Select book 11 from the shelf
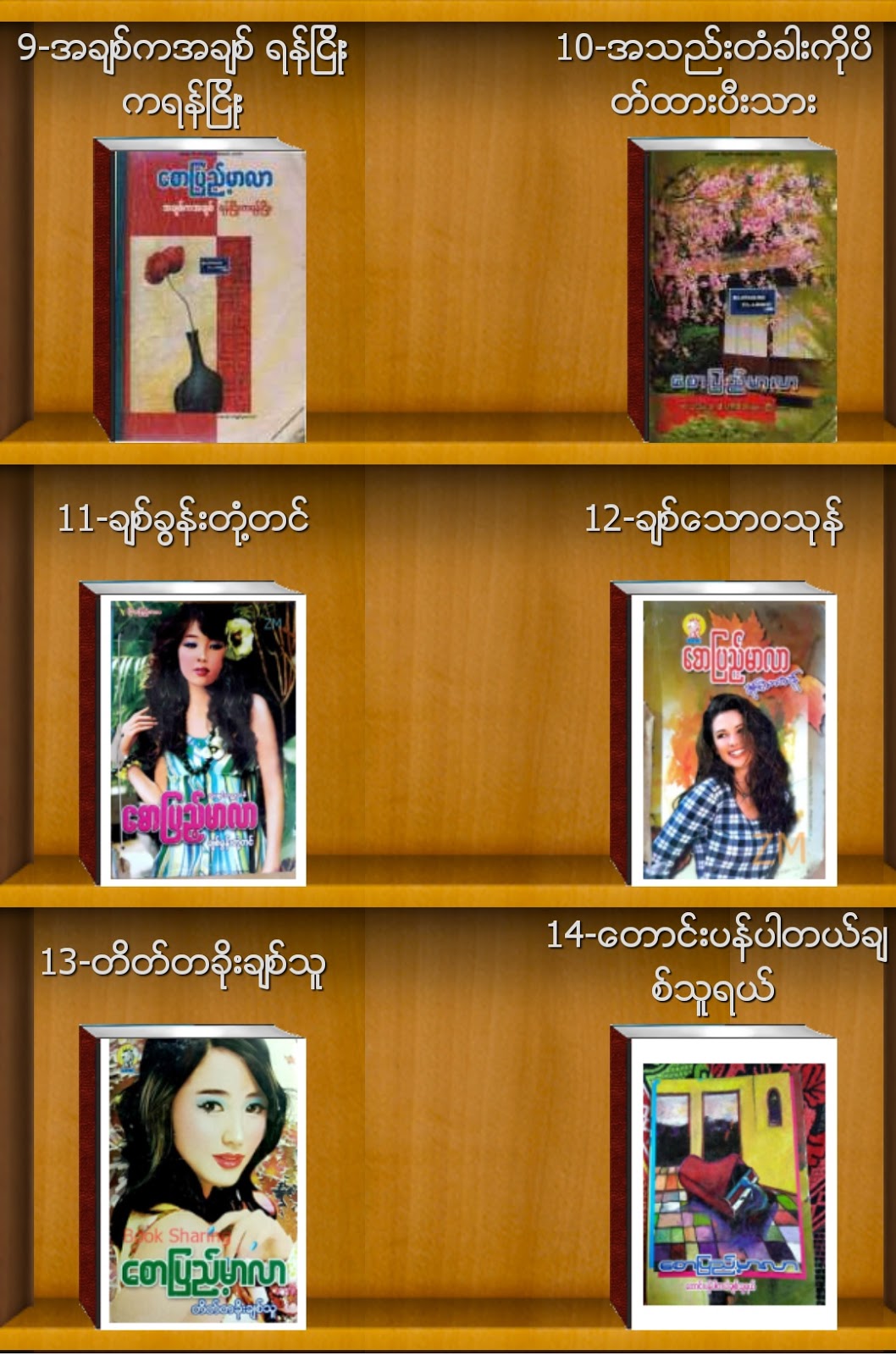This screenshot has width=896, height=1355. [195, 735]
